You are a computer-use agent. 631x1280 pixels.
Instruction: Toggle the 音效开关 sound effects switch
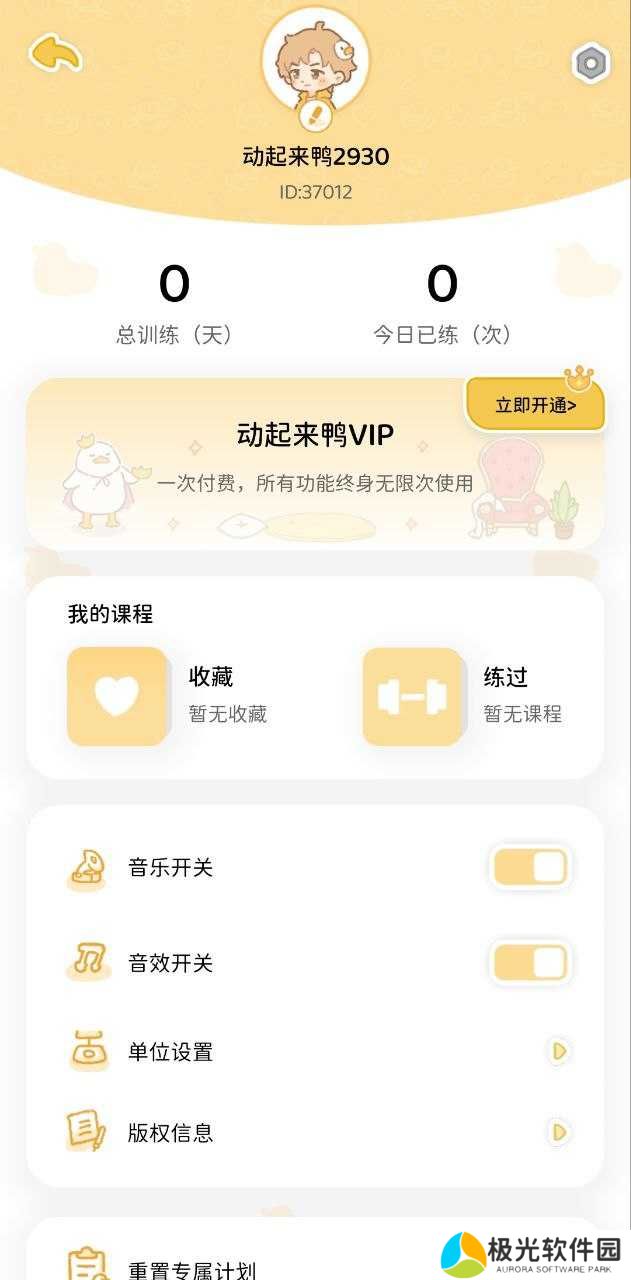(530, 963)
